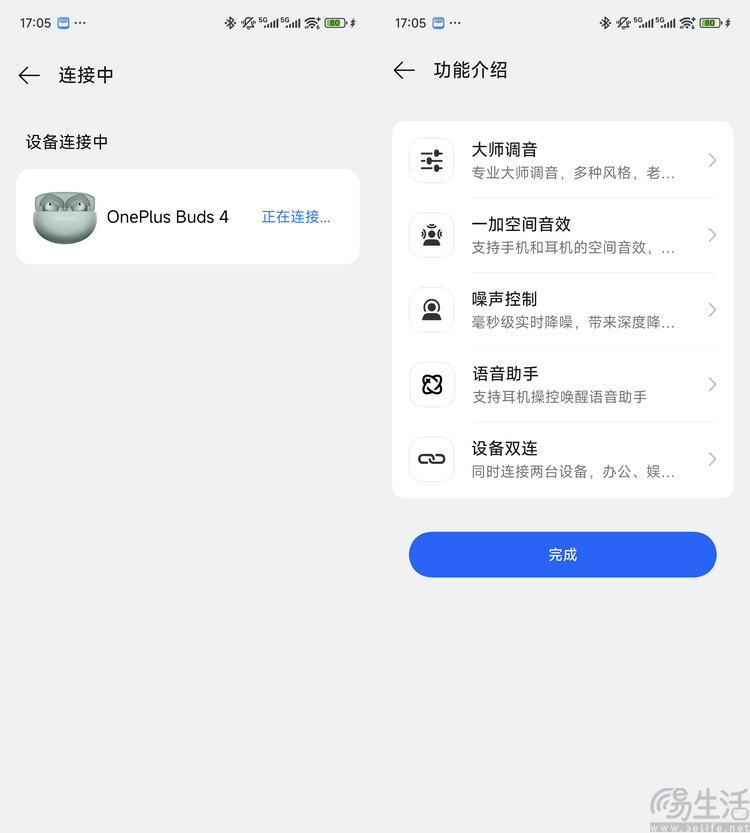The width and height of the screenshot is (750, 833).
Task: Select the 语音助手 row
Action: (x=562, y=385)
